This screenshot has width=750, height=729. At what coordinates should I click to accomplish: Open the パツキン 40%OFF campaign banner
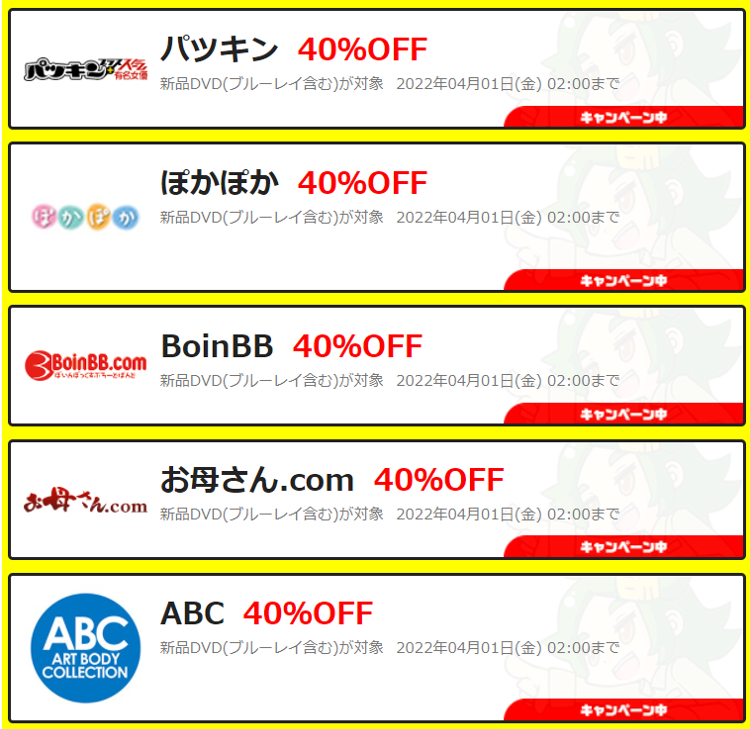(x=377, y=69)
